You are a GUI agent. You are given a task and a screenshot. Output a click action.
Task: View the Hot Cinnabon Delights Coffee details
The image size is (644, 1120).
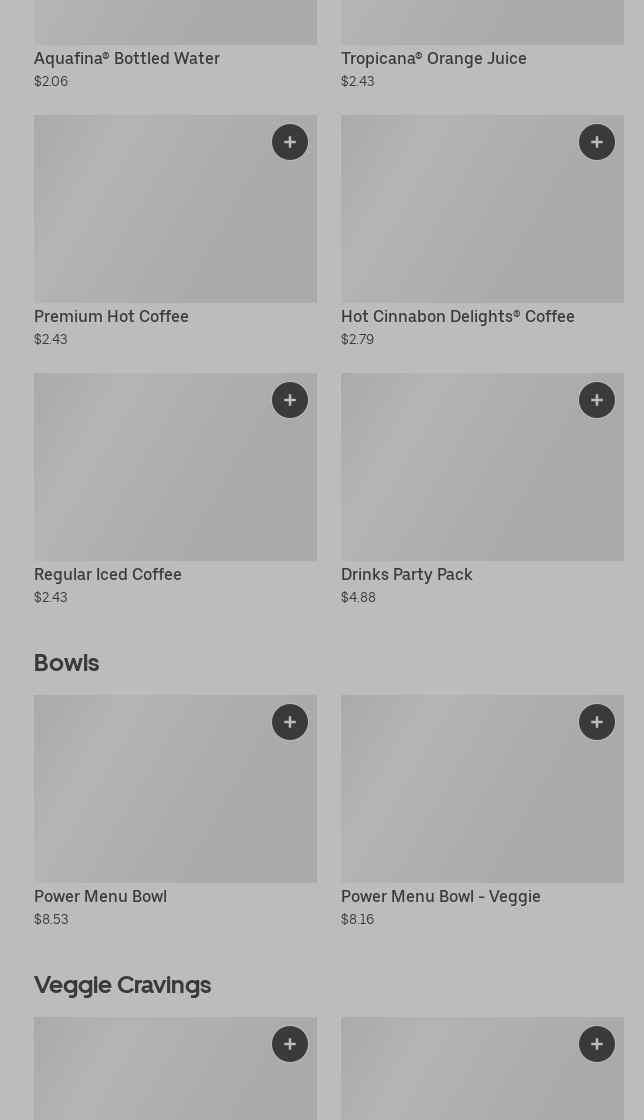tap(483, 231)
